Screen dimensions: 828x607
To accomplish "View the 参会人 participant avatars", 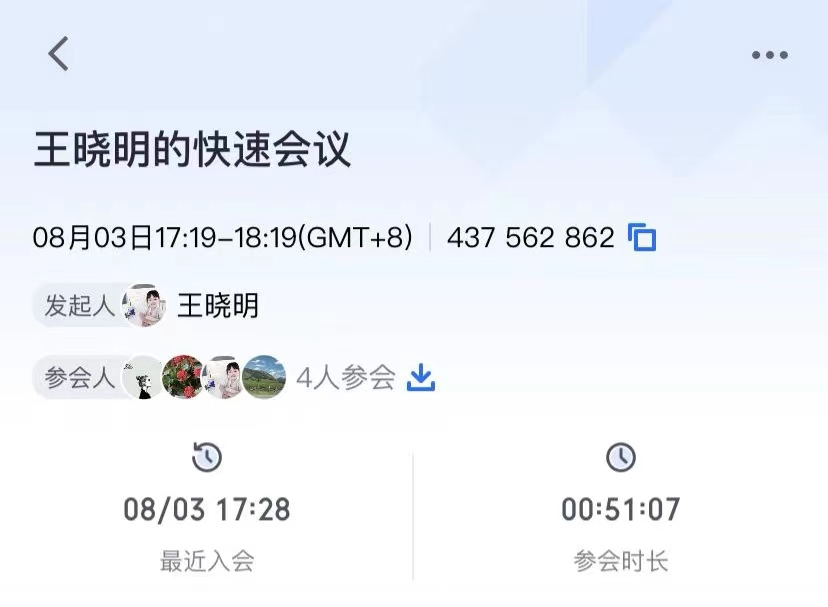I will (204, 377).
